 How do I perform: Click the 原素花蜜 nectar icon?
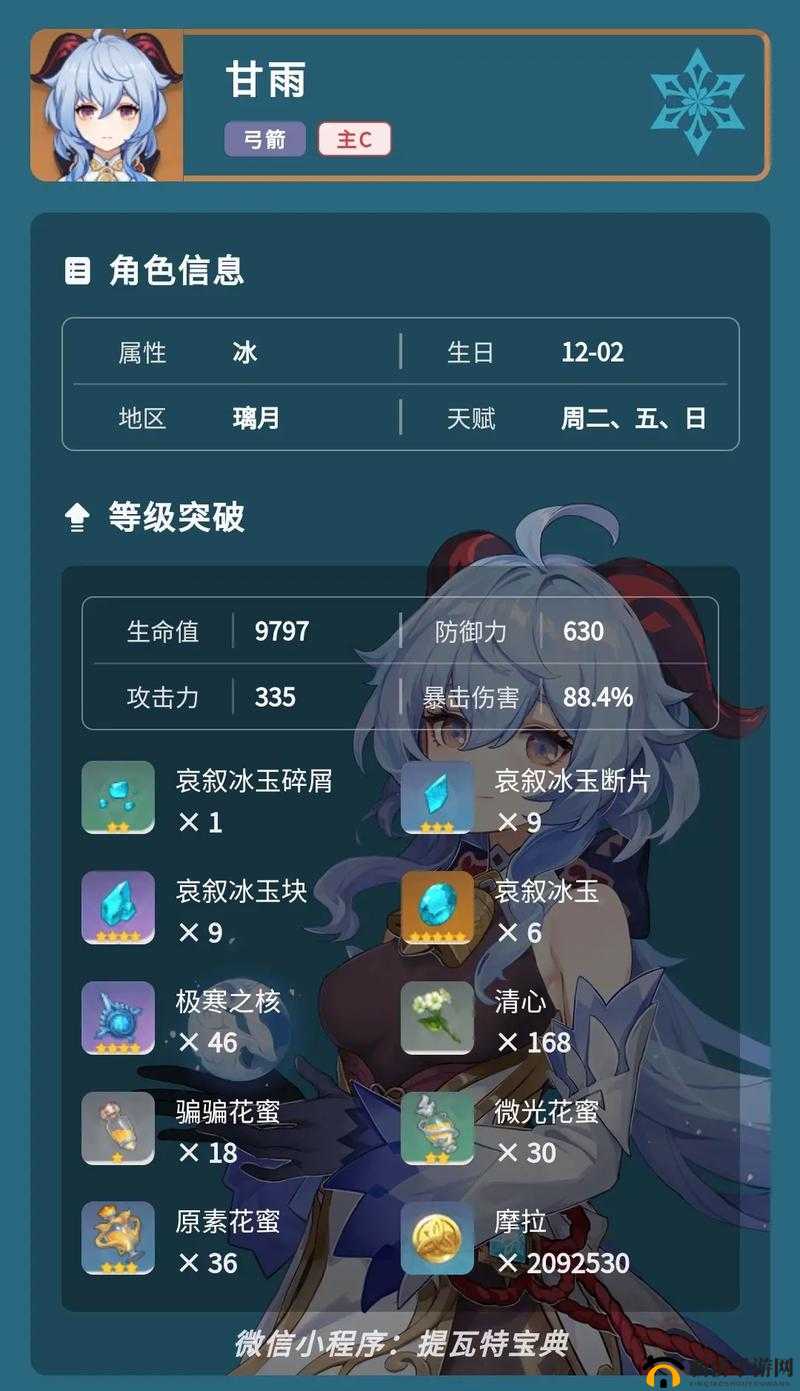[119, 1238]
